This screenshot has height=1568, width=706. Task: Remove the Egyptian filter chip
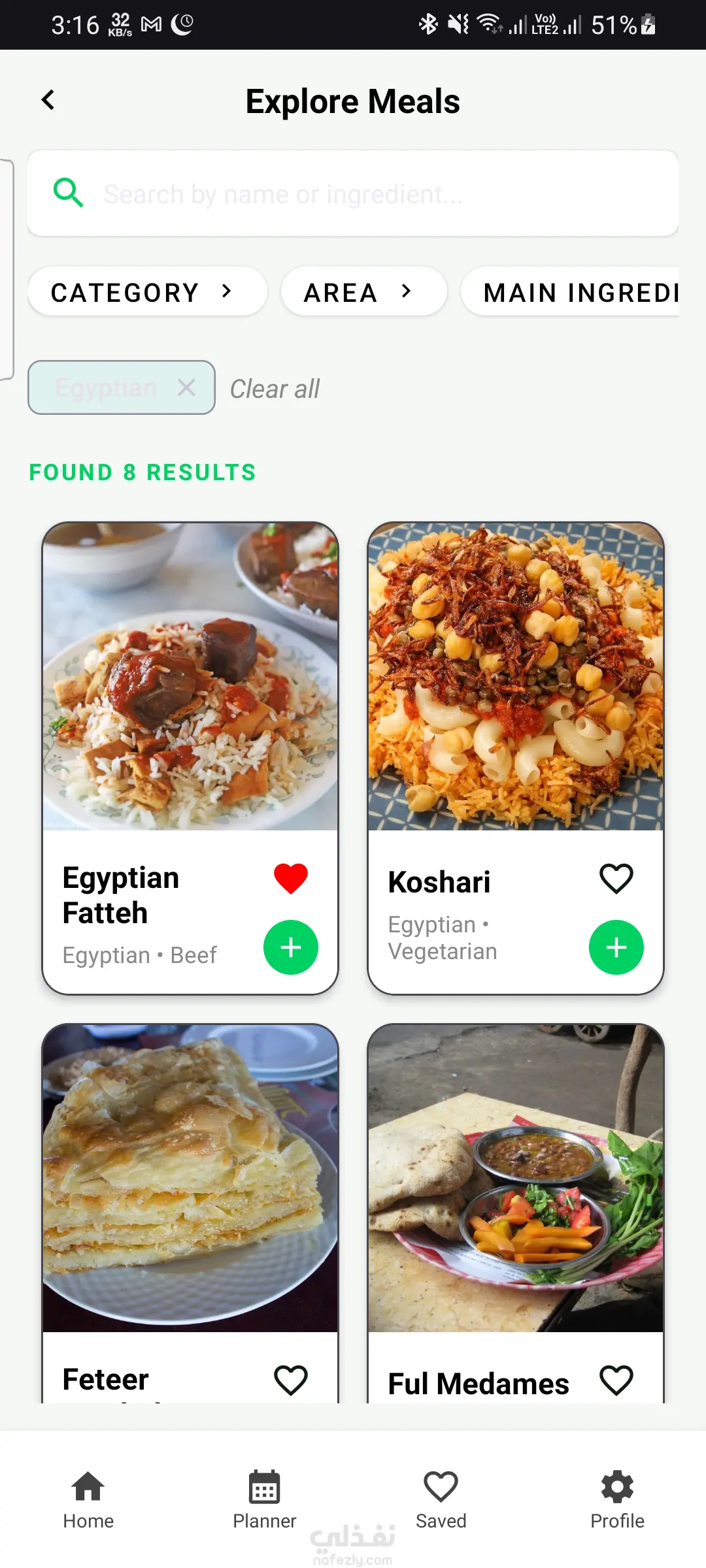[x=186, y=387]
